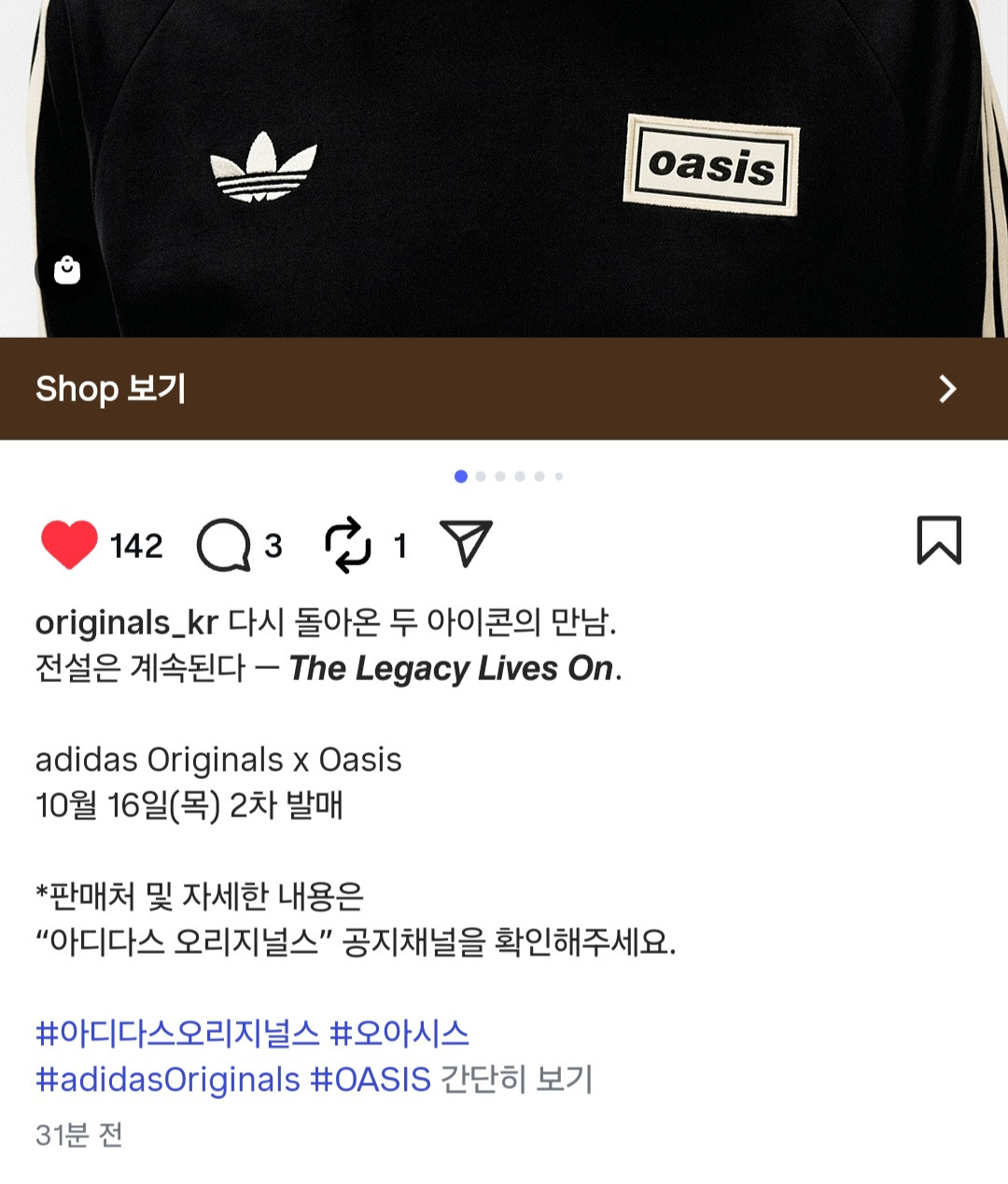This screenshot has width=1008, height=1184.
Task: Collapse caption with 간단히 보기
Action: (516, 1080)
